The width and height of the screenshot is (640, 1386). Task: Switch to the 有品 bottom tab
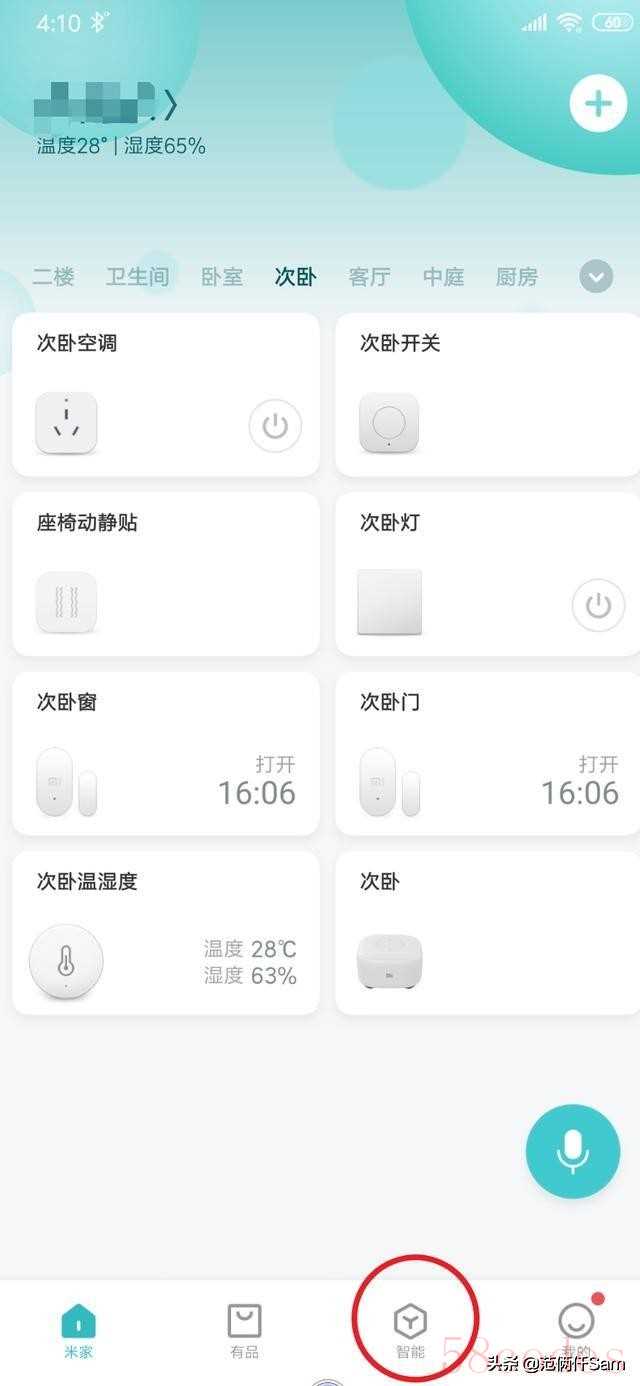pos(244,1331)
